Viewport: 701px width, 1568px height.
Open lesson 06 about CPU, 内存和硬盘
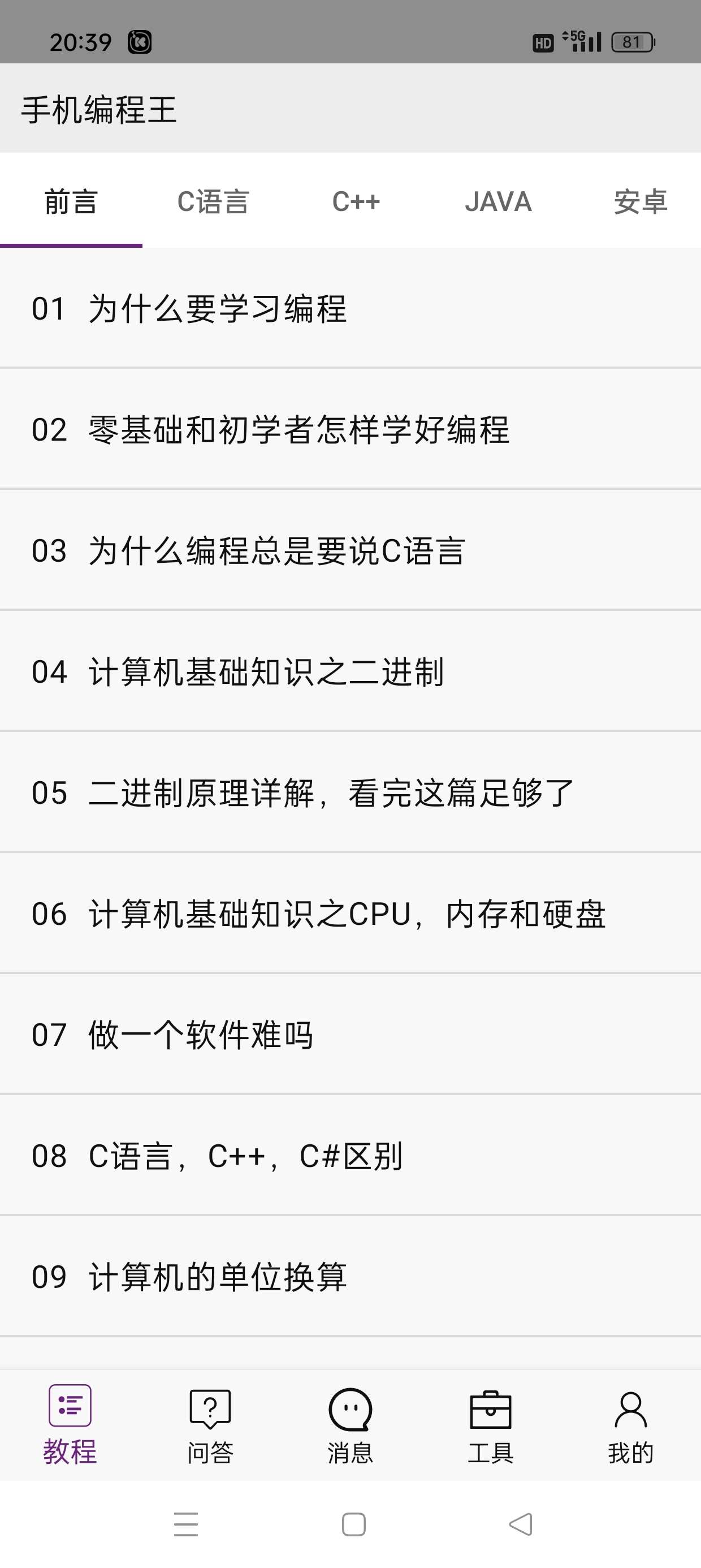(350, 914)
